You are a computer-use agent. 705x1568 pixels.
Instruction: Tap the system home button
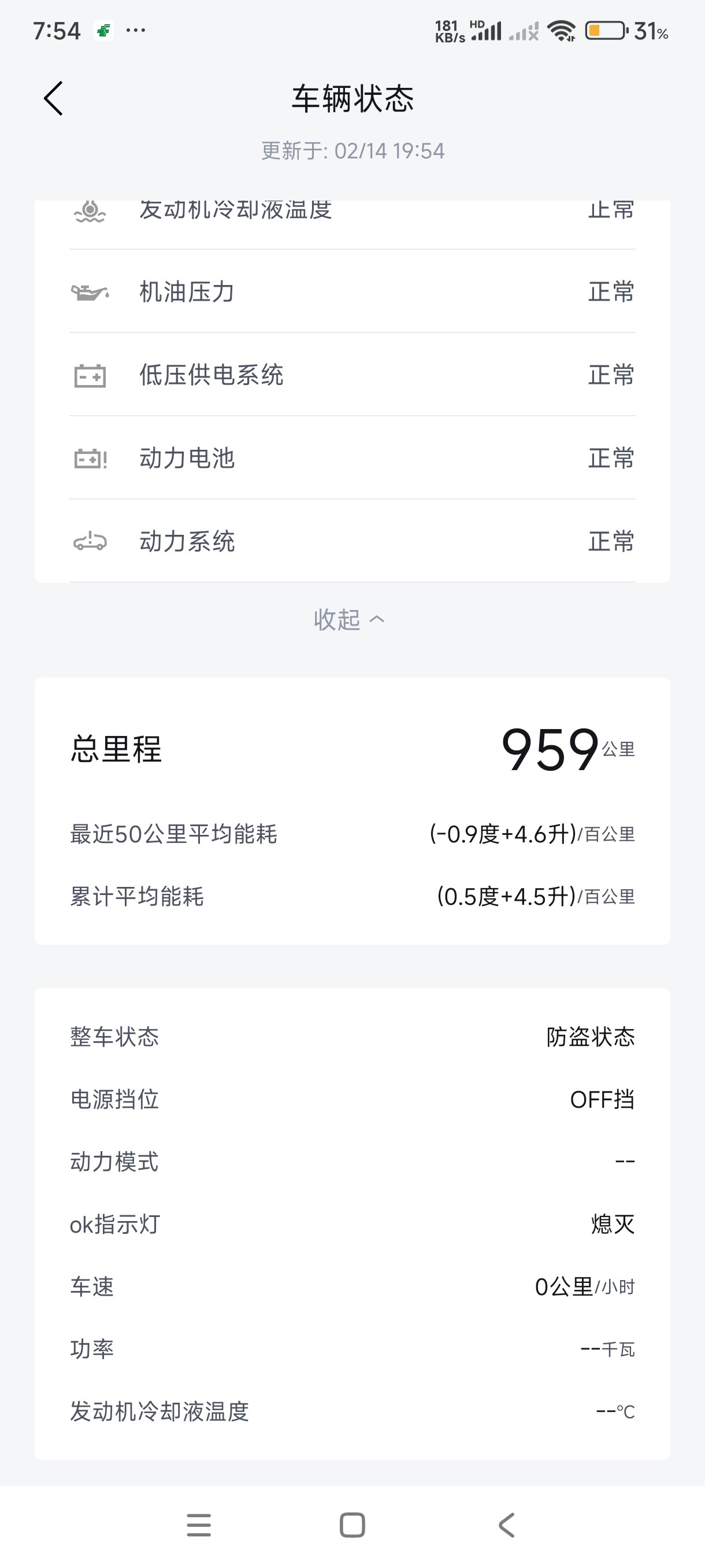pyautogui.click(x=352, y=1525)
